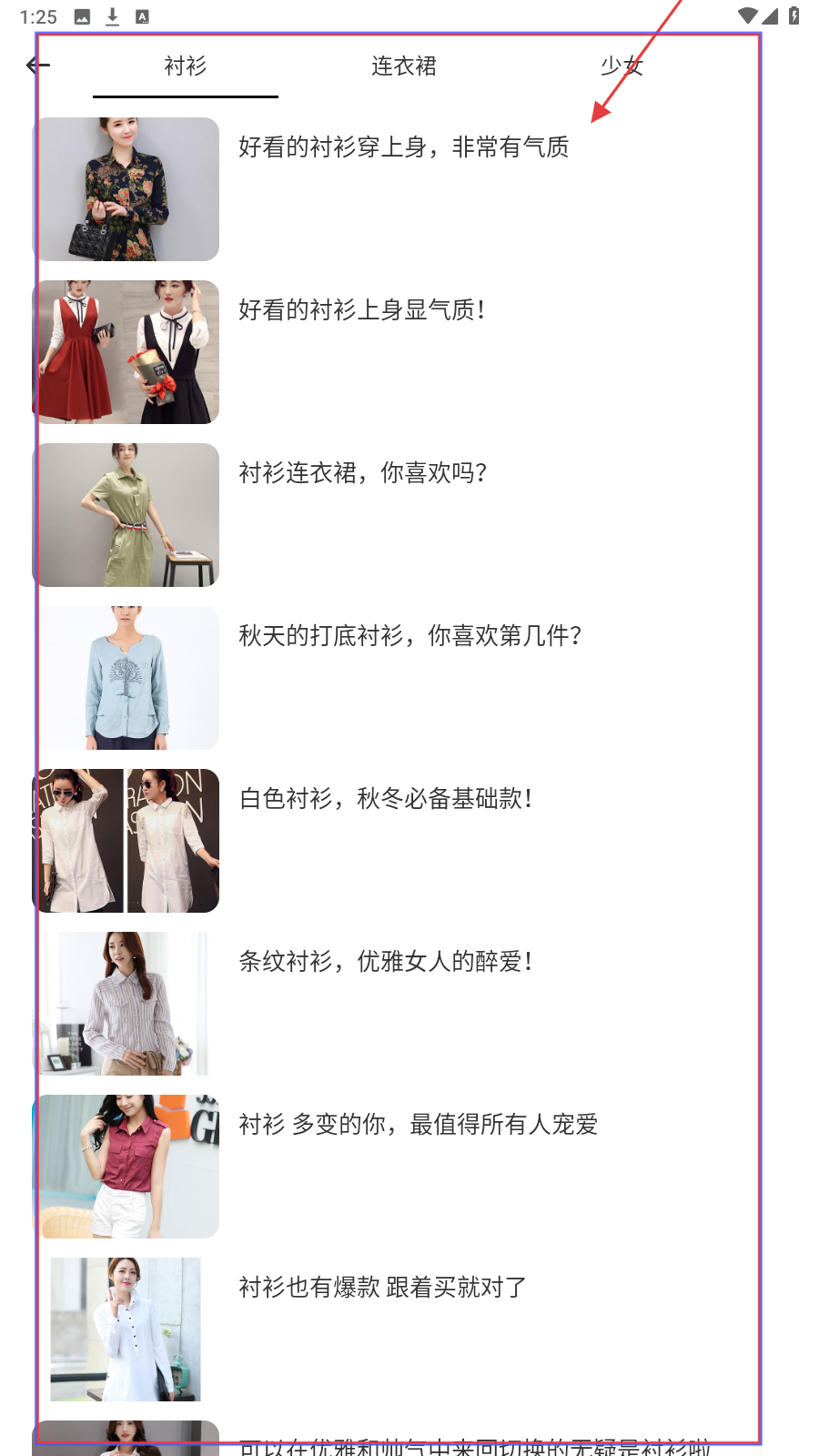Open article 衬衫 多变的你，最值得所有人宠爱

pyautogui.click(x=418, y=1125)
